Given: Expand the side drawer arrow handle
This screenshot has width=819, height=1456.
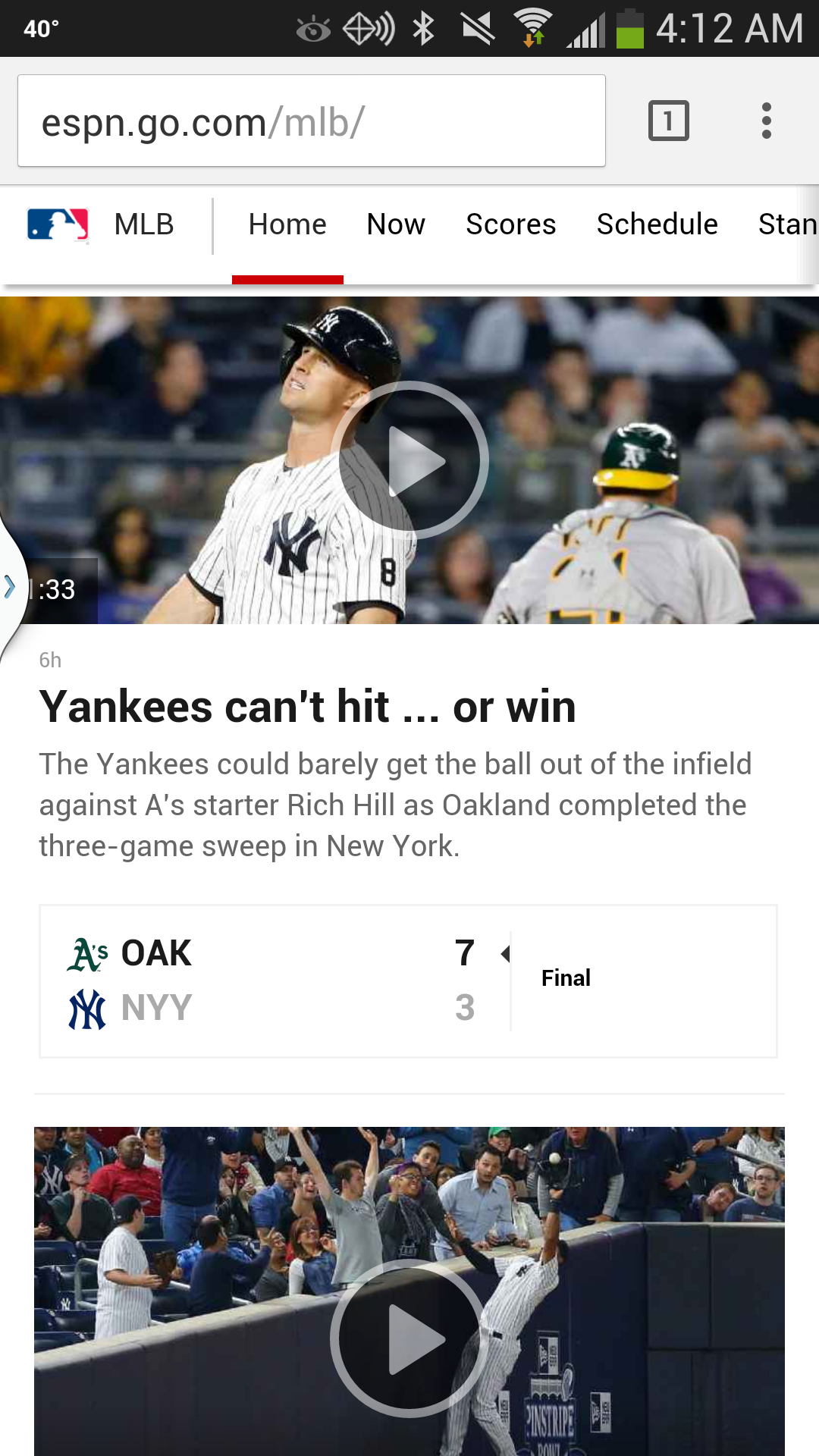Looking at the screenshot, I should tap(11, 586).
